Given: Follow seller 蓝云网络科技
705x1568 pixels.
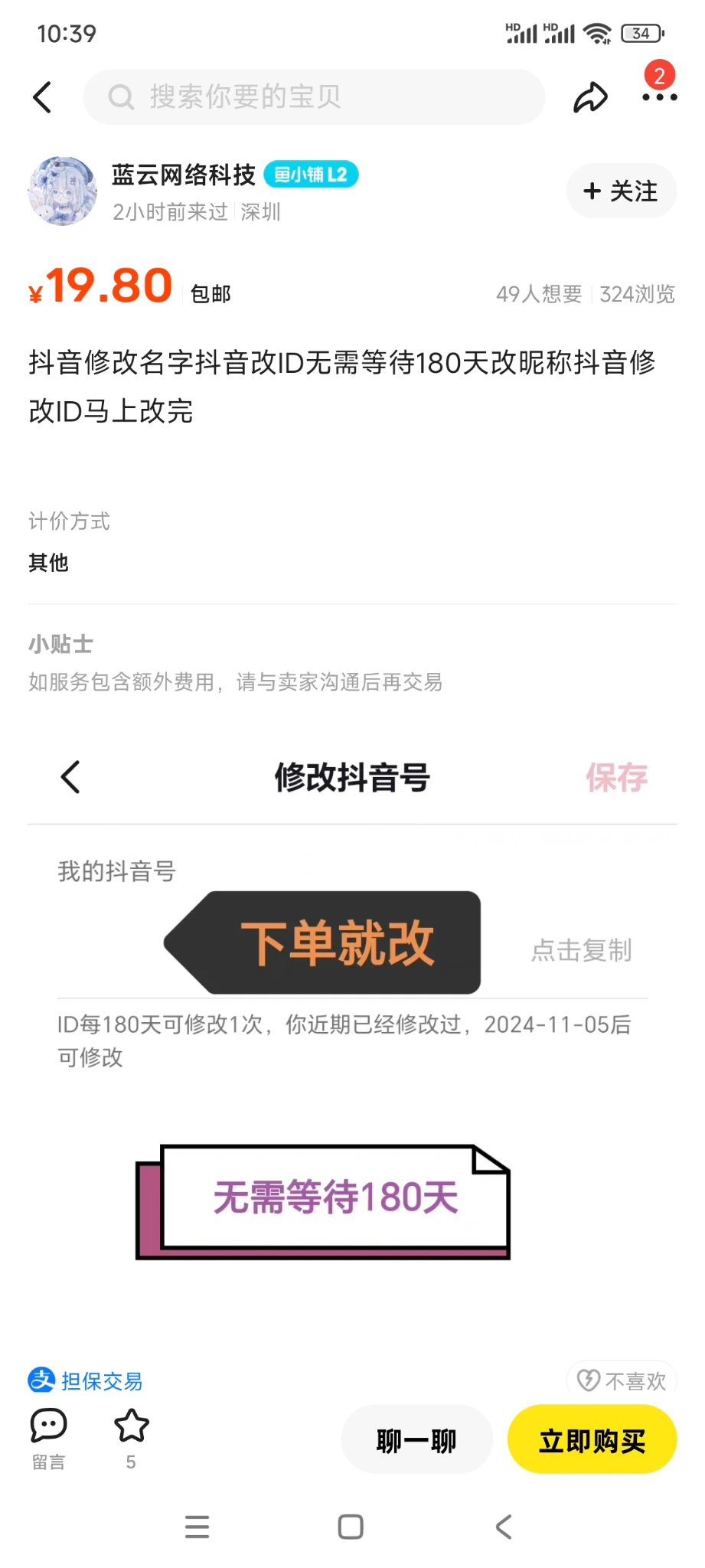Looking at the screenshot, I should 621,191.
